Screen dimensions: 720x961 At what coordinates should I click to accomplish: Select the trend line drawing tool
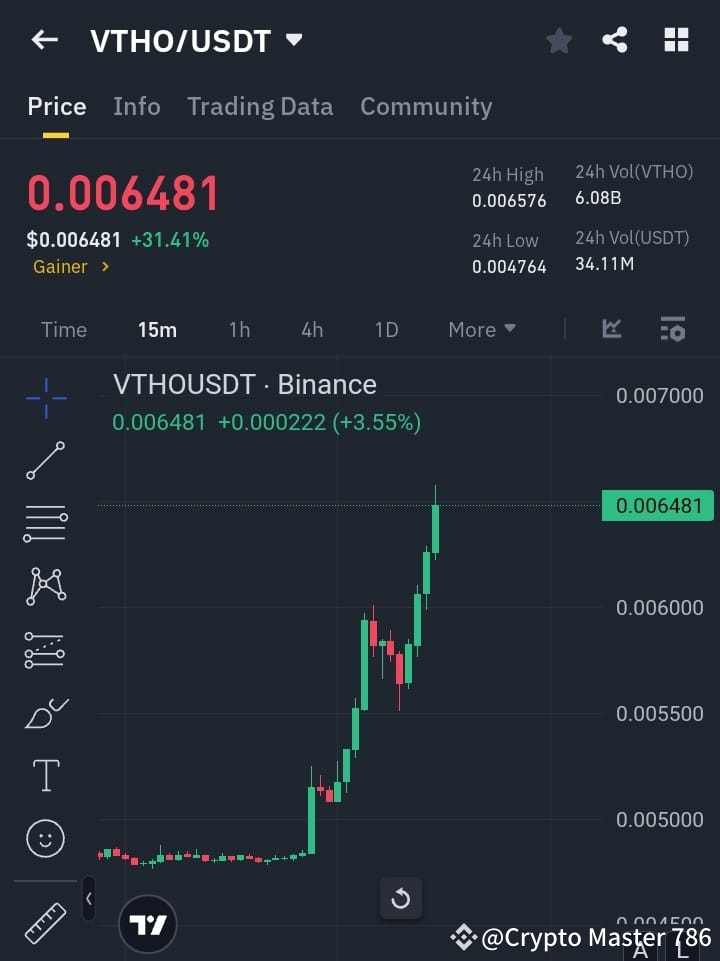45,461
